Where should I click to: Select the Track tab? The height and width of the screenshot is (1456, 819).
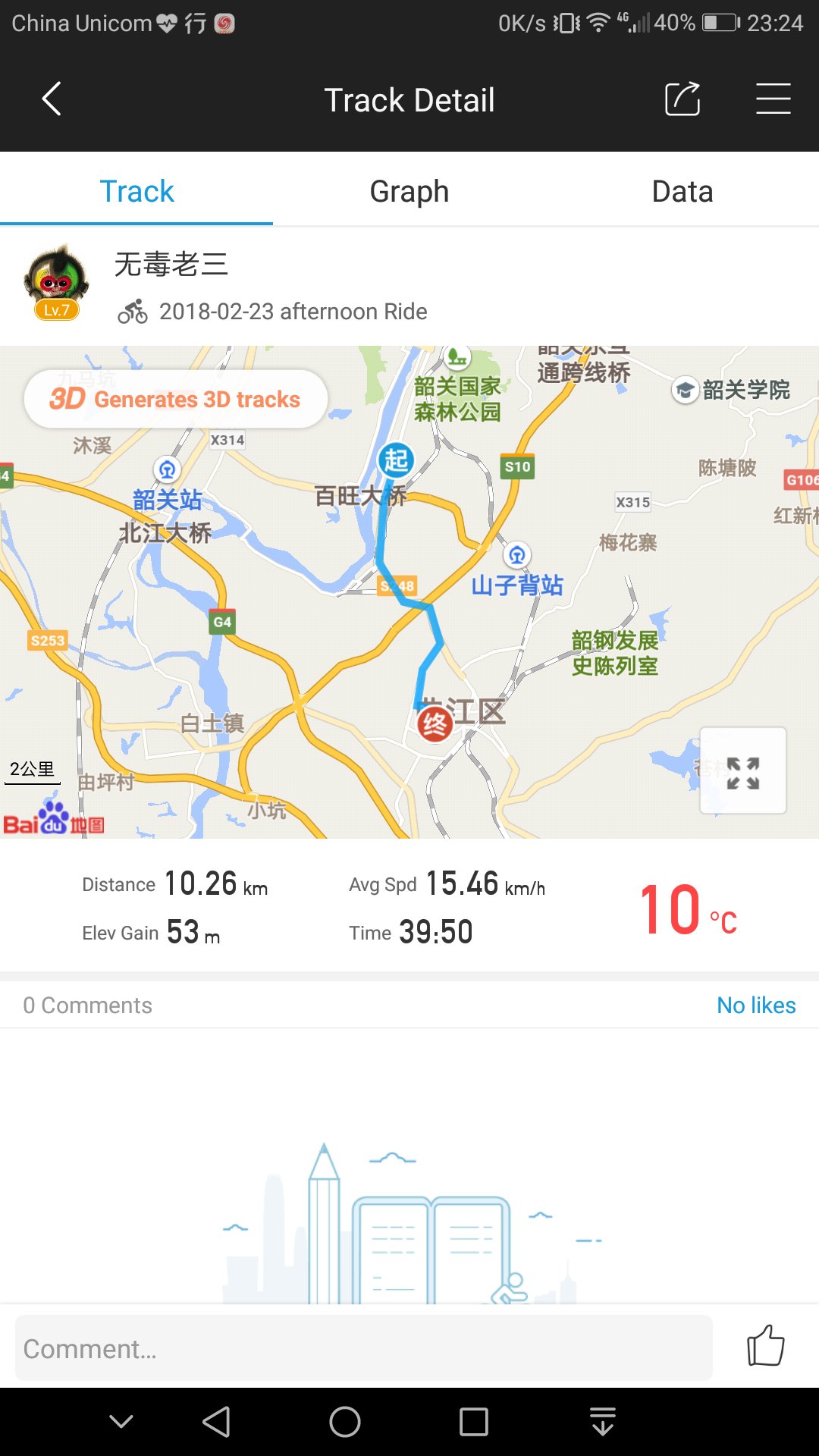(x=136, y=191)
